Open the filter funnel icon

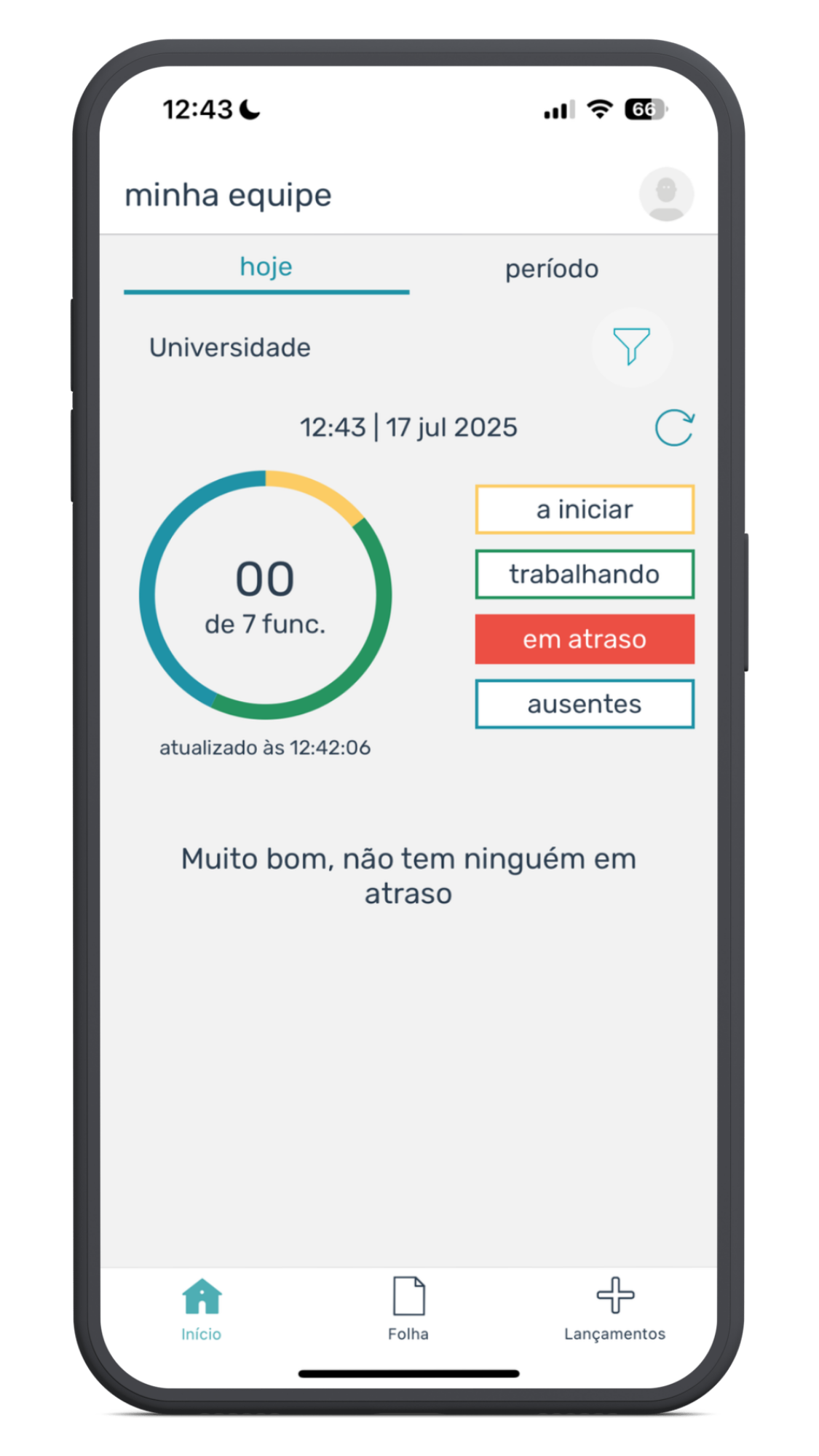tap(631, 347)
